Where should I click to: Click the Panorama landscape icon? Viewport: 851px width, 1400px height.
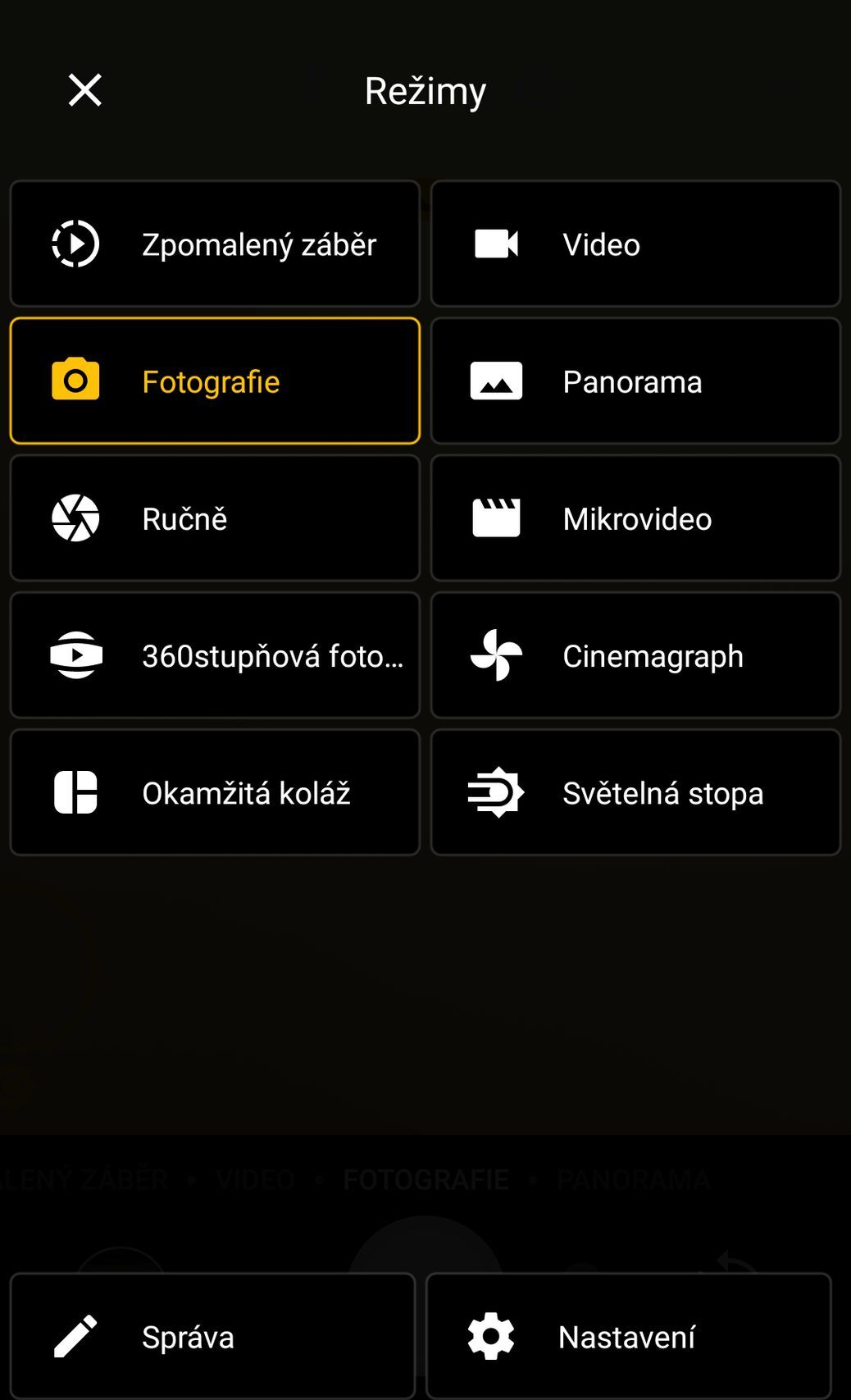[497, 381]
